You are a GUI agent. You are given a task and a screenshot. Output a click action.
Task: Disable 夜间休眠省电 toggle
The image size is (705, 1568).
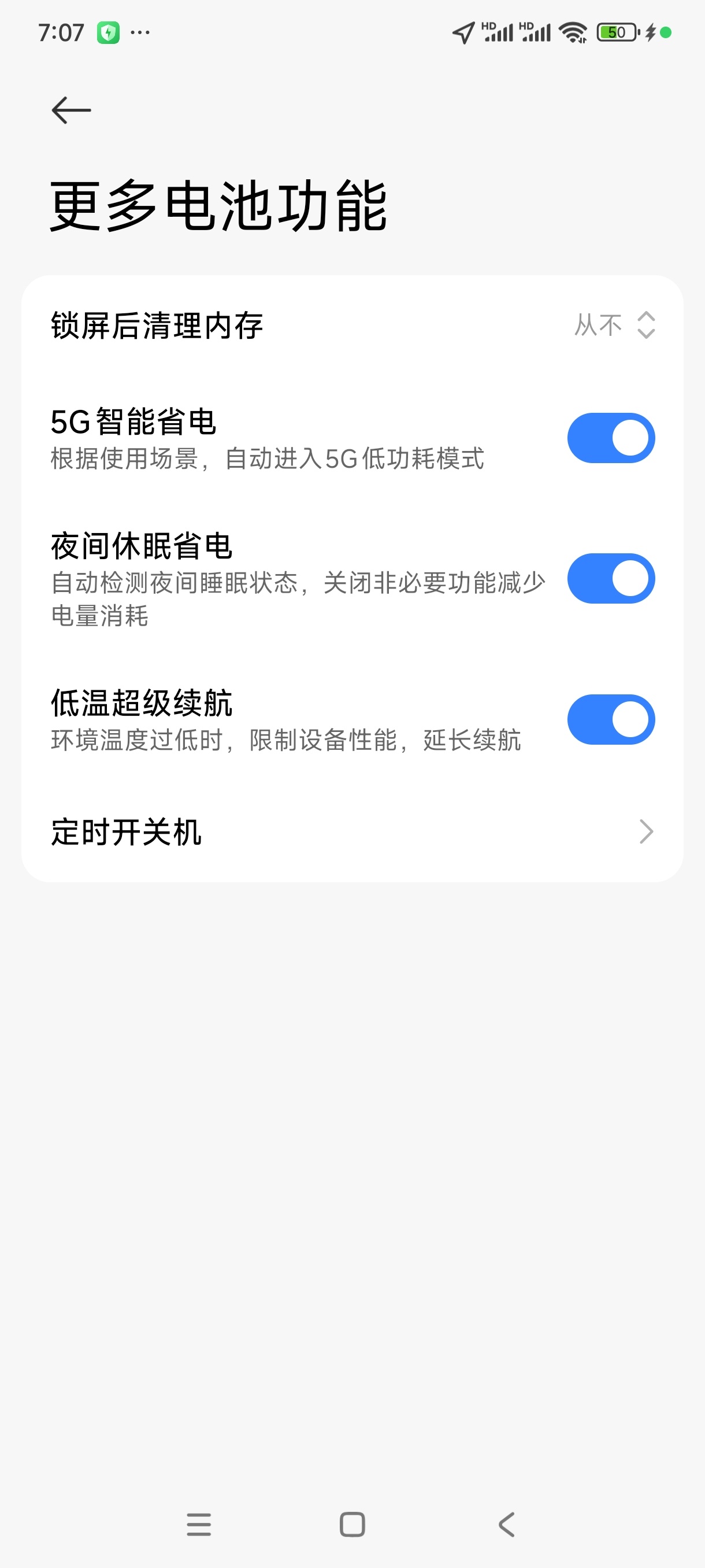pyautogui.click(x=610, y=578)
